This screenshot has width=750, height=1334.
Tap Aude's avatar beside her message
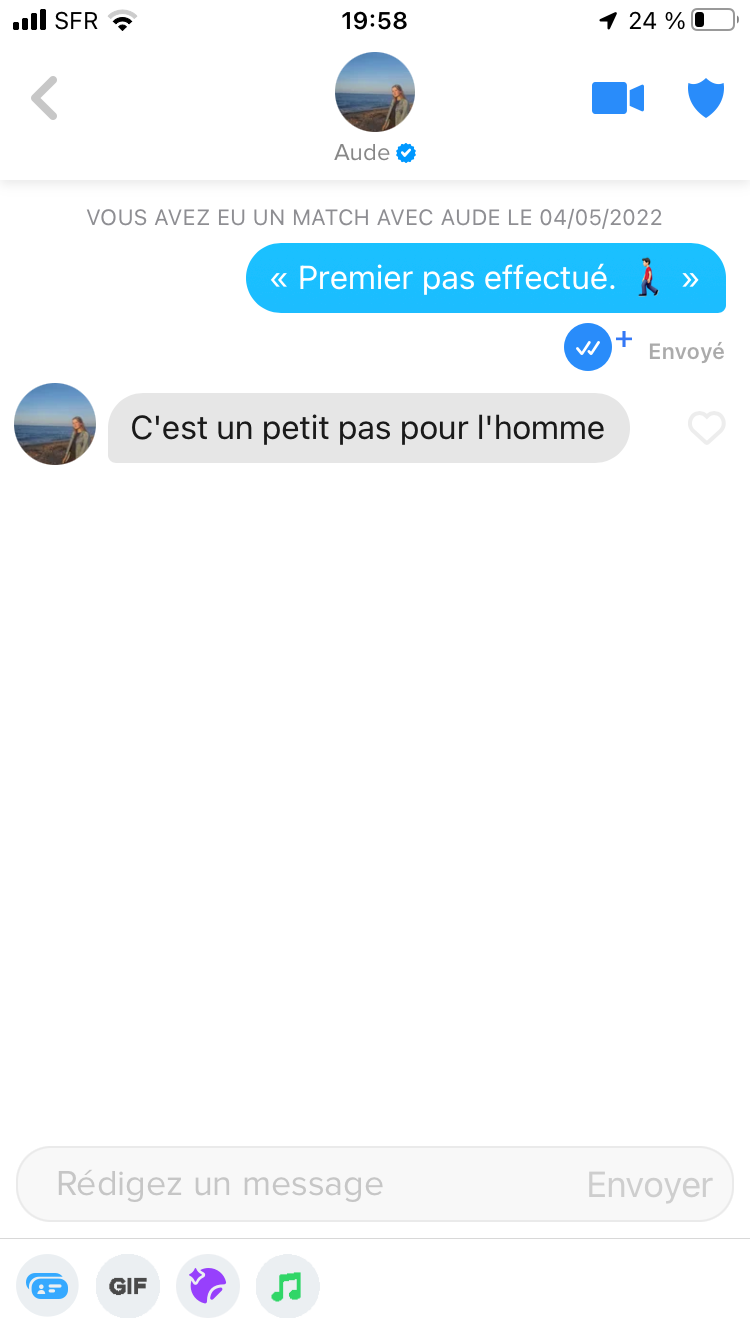tap(55, 424)
